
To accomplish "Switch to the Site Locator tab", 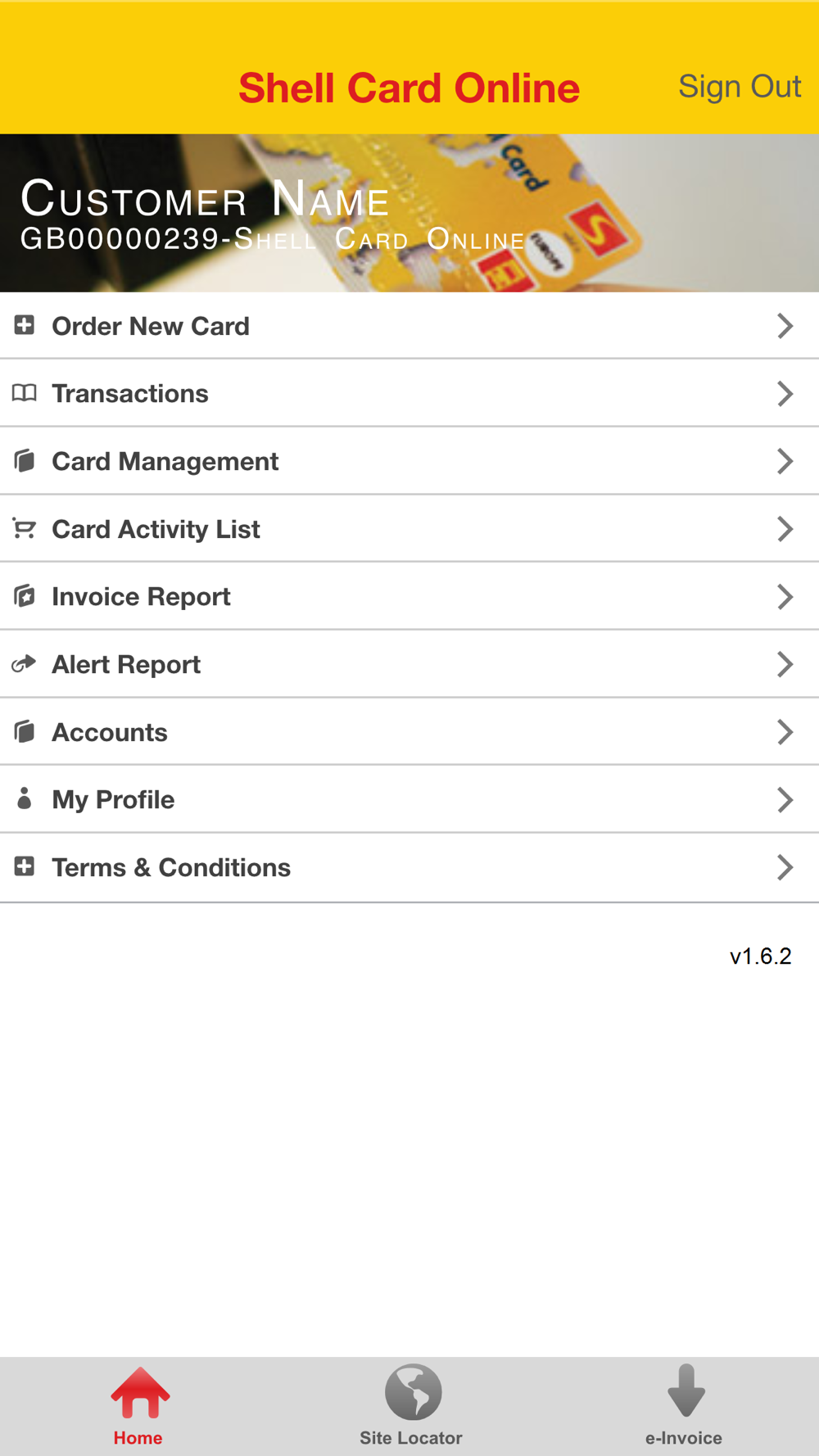I will (411, 1406).
